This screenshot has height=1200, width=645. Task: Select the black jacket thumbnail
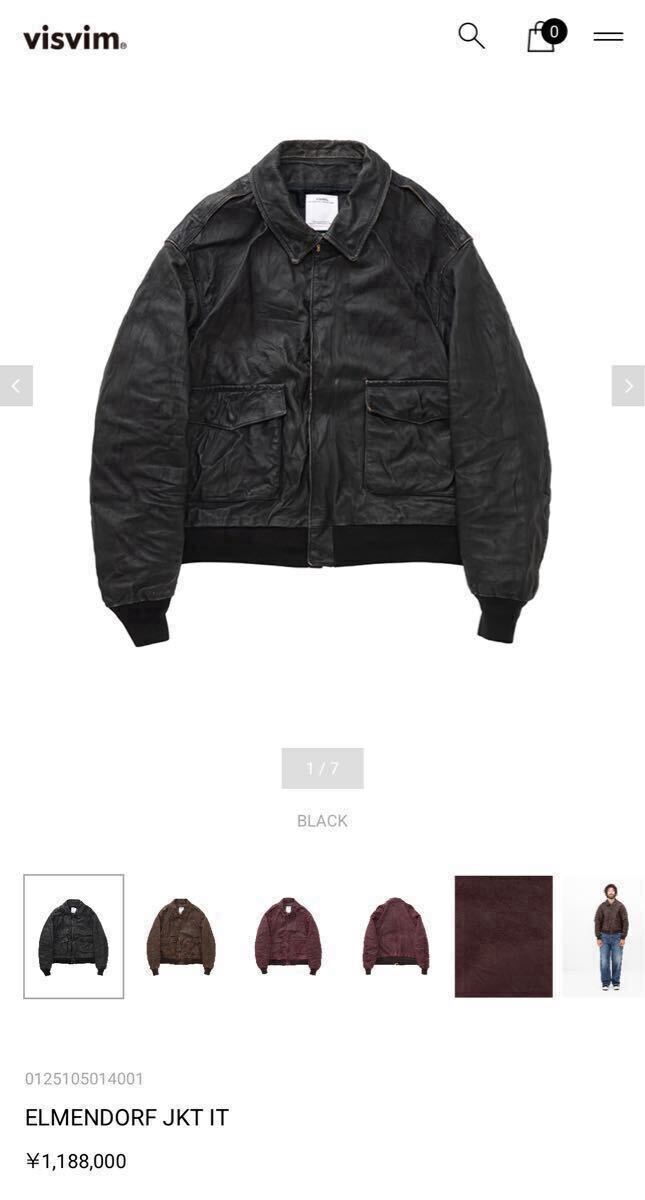click(74, 936)
